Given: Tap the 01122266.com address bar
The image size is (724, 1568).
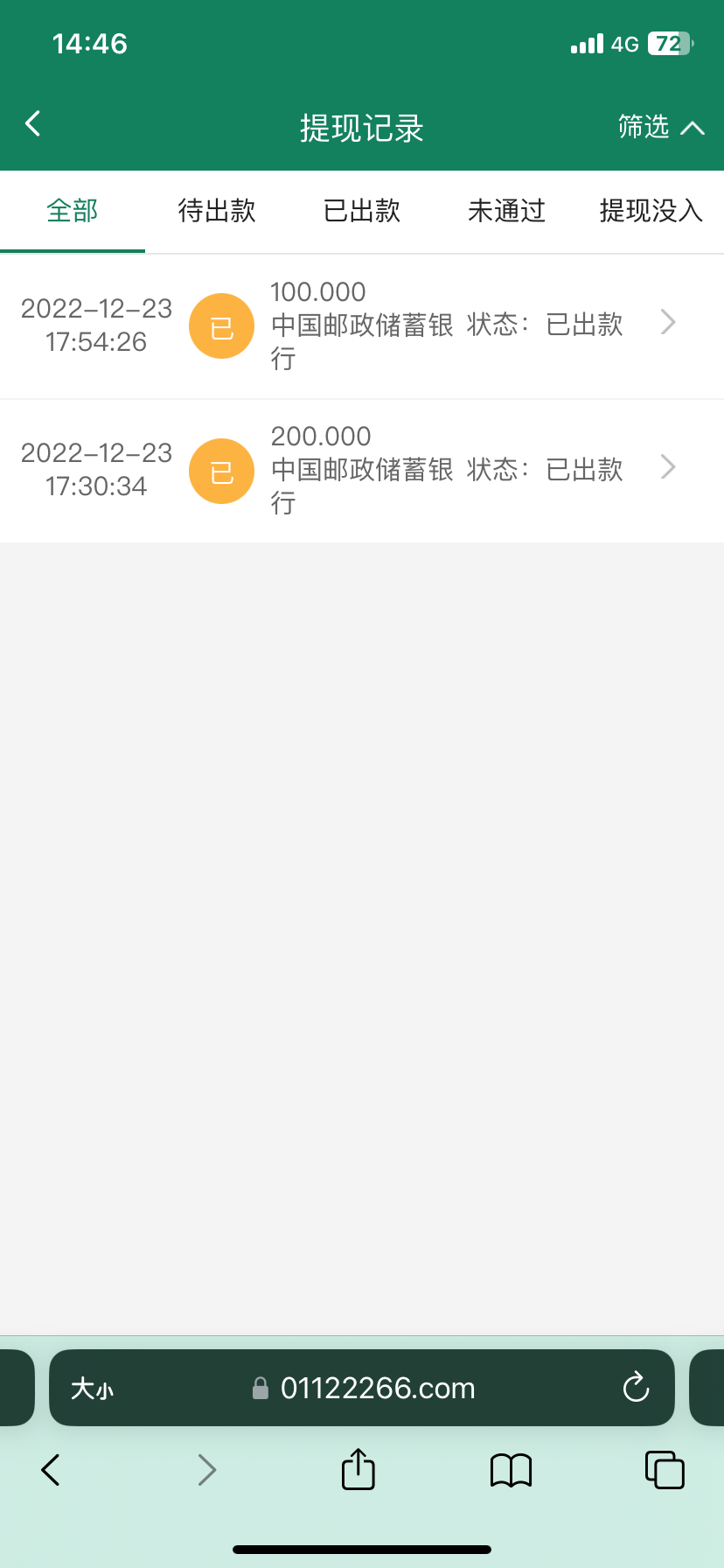Looking at the screenshot, I should pos(376,1389).
